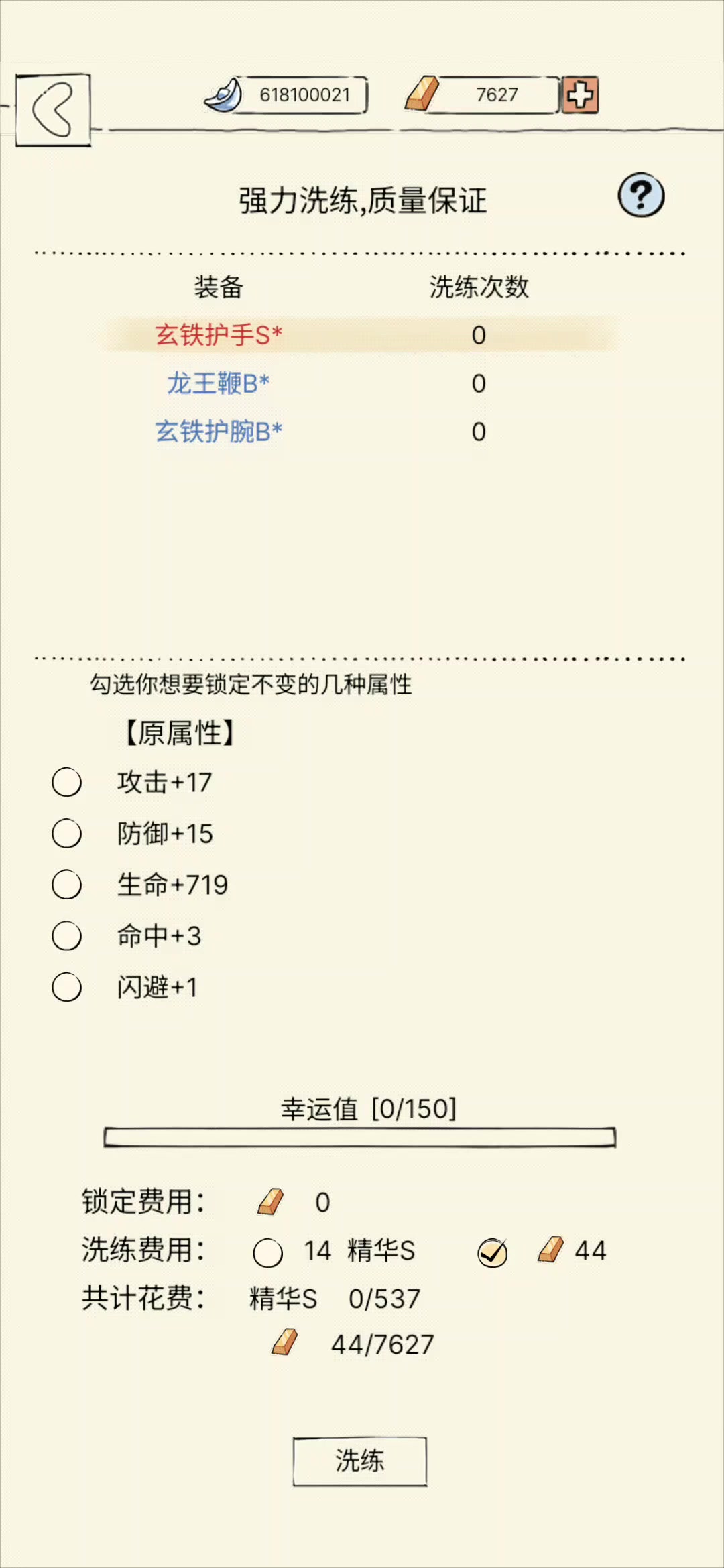The width and height of the screenshot is (724, 1568).
Task: Select the 44 gold bar cost option
Action: coord(493,1252)
